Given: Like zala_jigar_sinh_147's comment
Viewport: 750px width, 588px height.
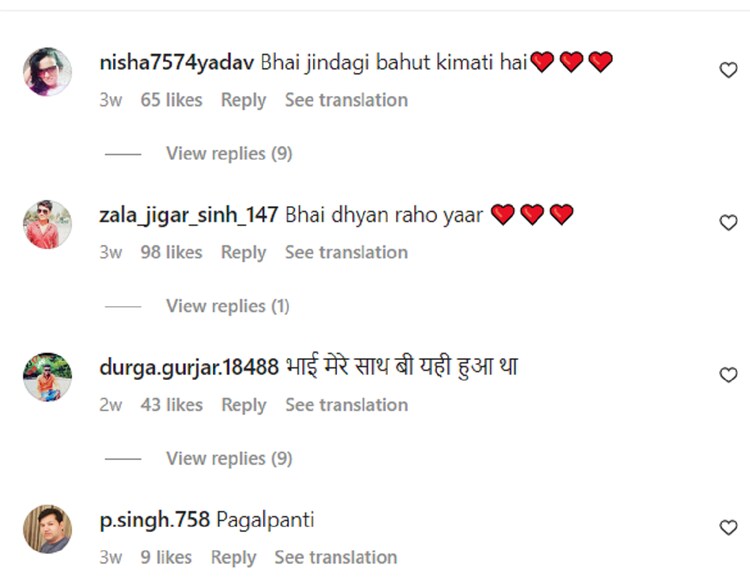Looking at the screenshot, I should 729,223.
